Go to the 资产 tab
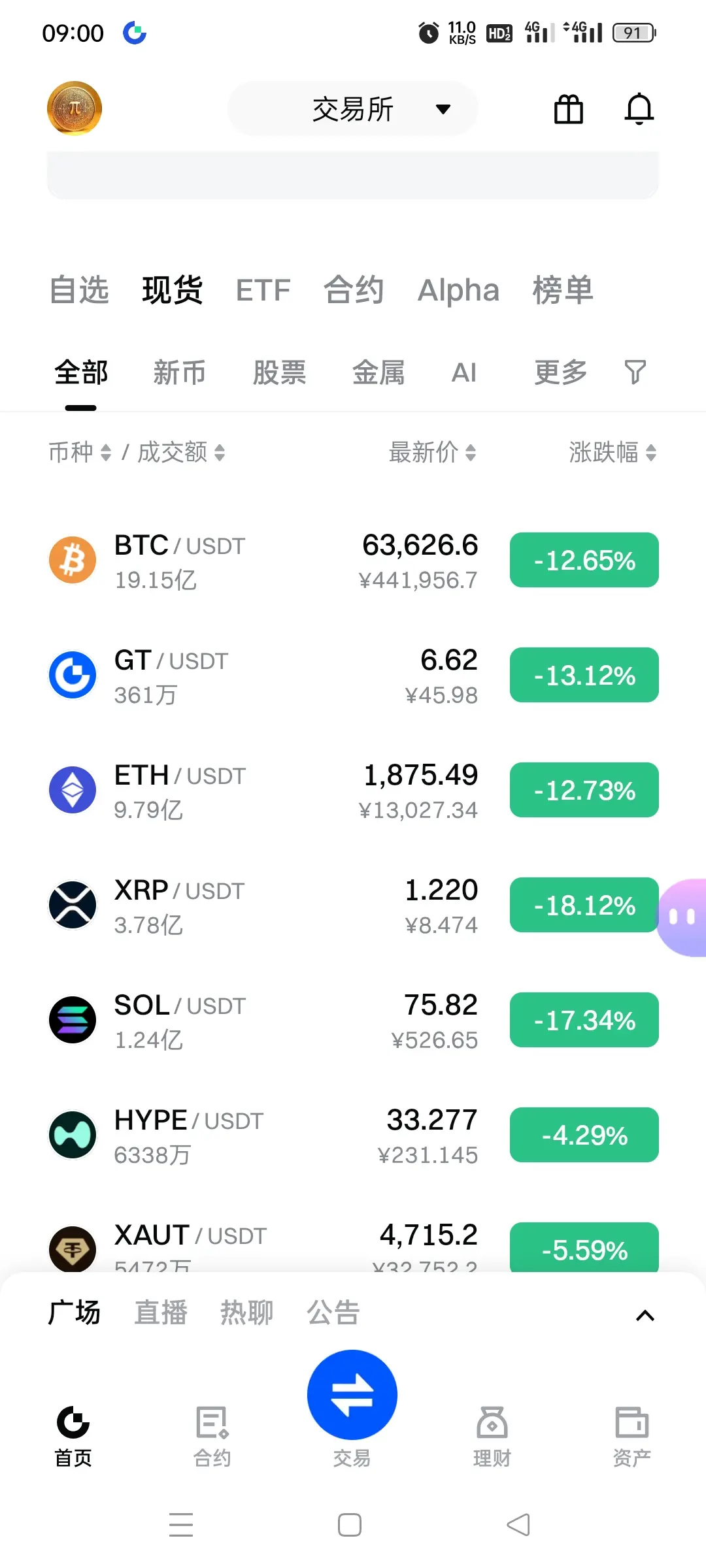Screen dimensions: 706x1568 pos(631,1435)
